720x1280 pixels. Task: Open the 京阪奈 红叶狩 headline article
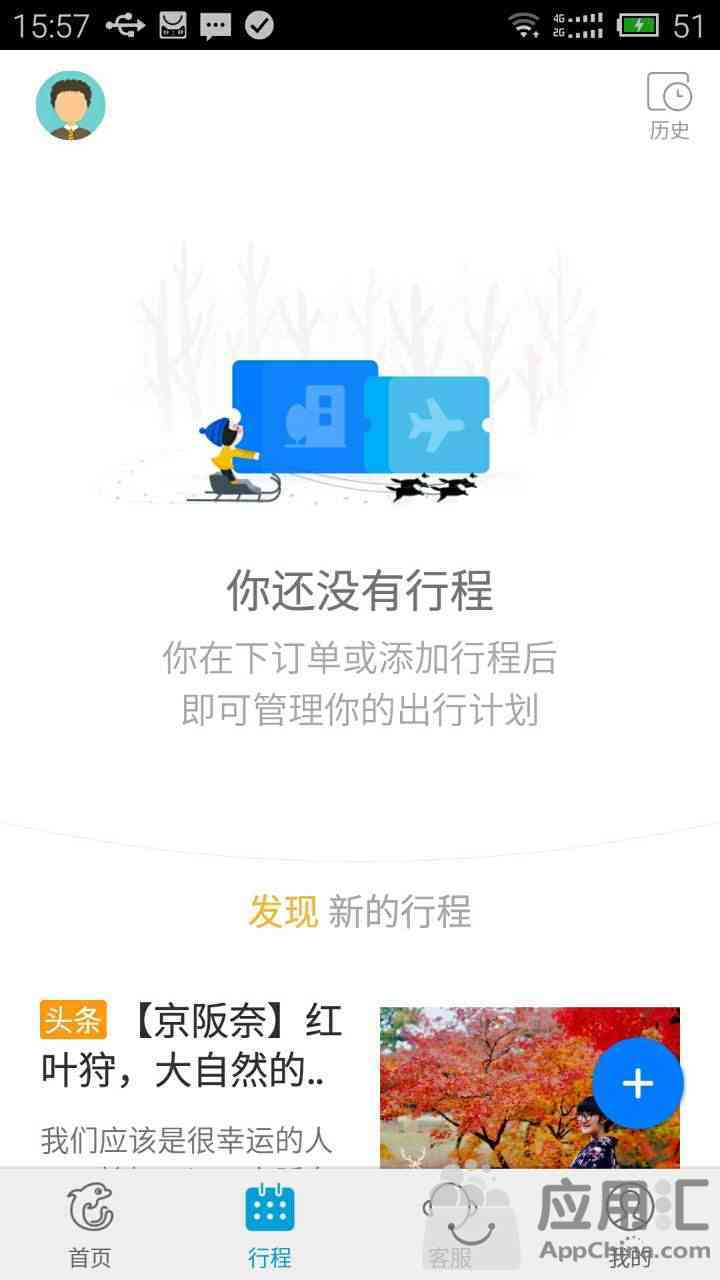[x=192, y=1047]
